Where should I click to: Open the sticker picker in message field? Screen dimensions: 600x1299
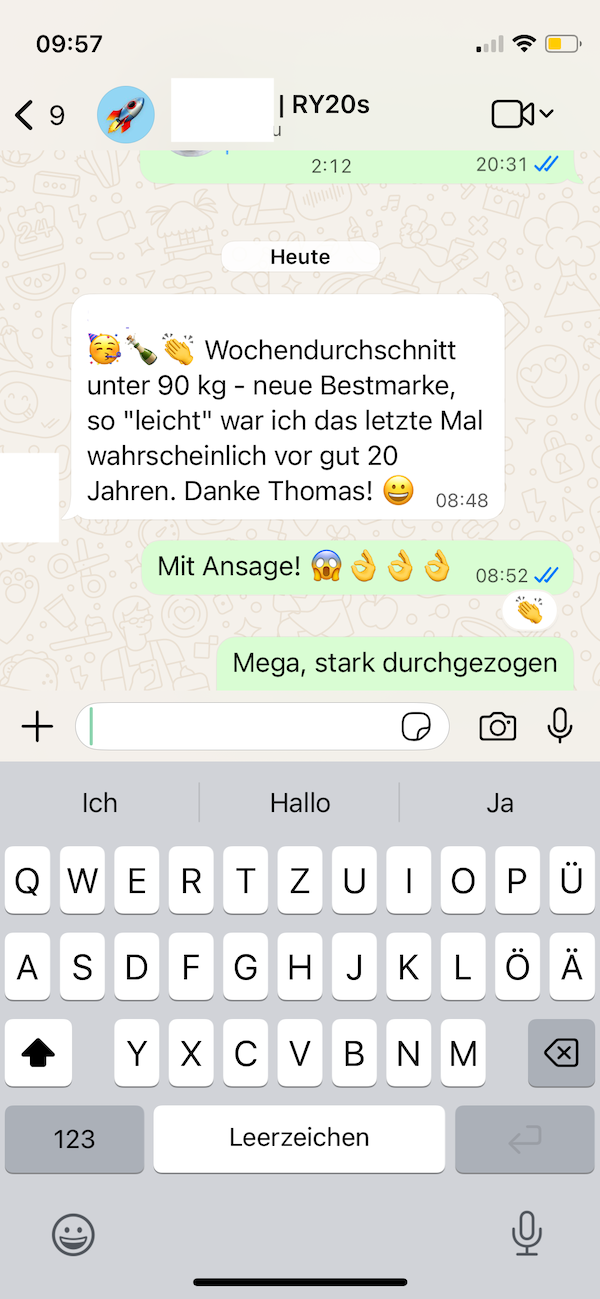pos(416,727)
